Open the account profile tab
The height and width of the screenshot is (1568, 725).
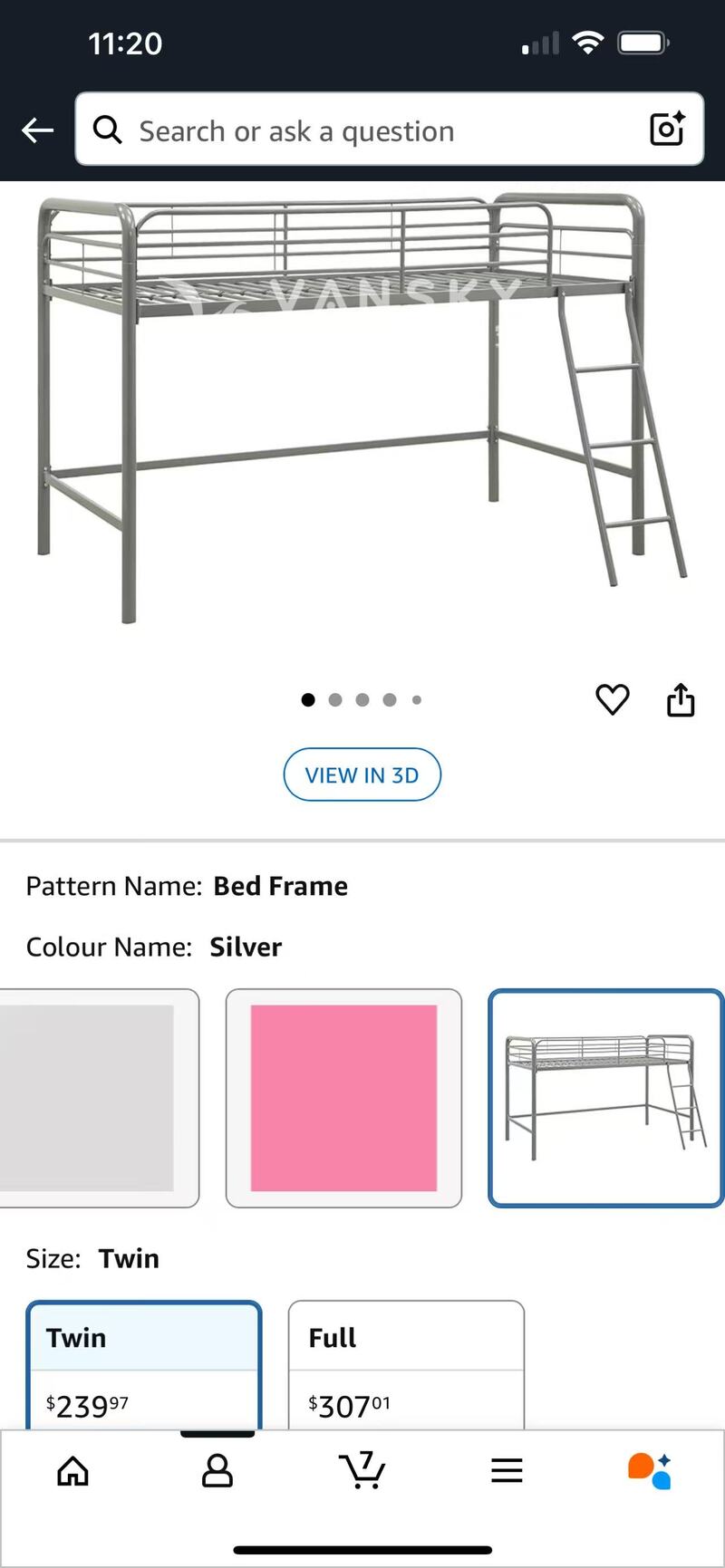(x=217, y=1471)
